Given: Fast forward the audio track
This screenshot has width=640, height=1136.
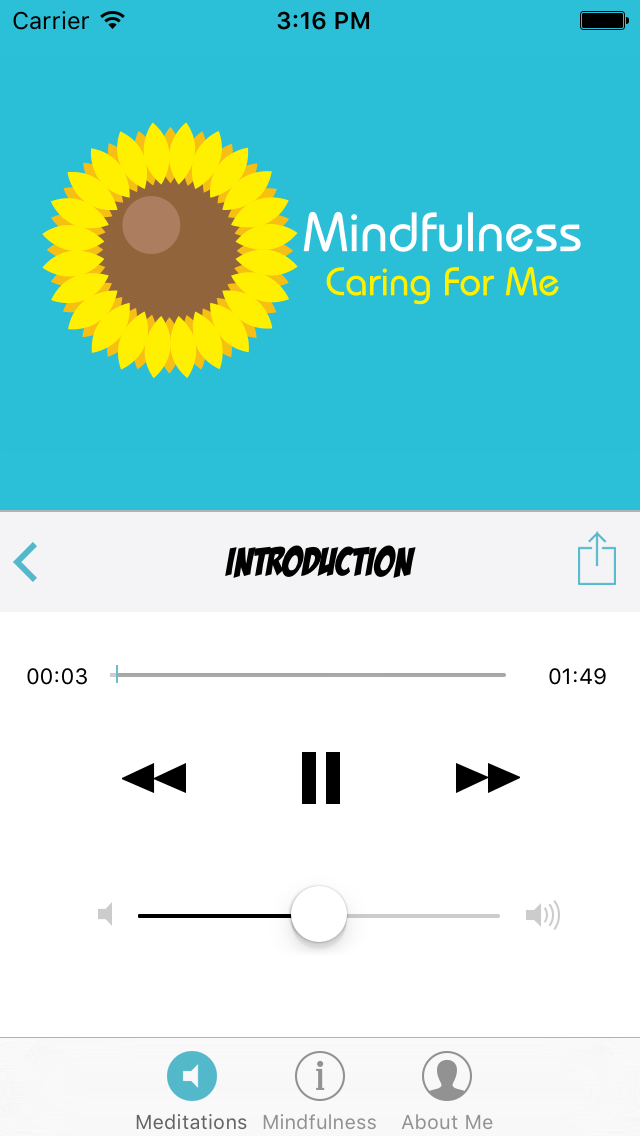Looking at the screenshot, I should (487, 778).
